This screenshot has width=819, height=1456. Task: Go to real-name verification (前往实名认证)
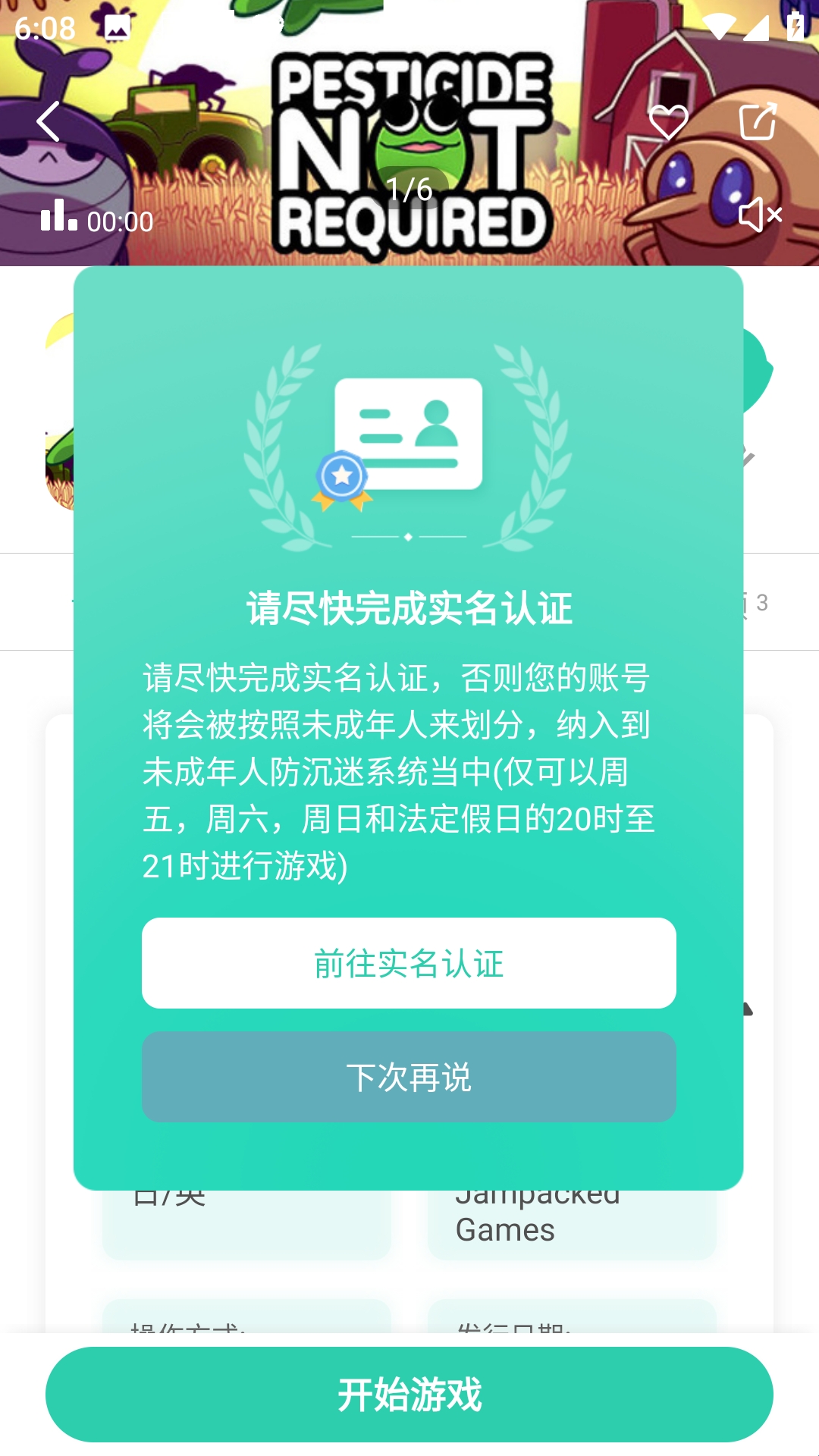click(x=409, y=963)
